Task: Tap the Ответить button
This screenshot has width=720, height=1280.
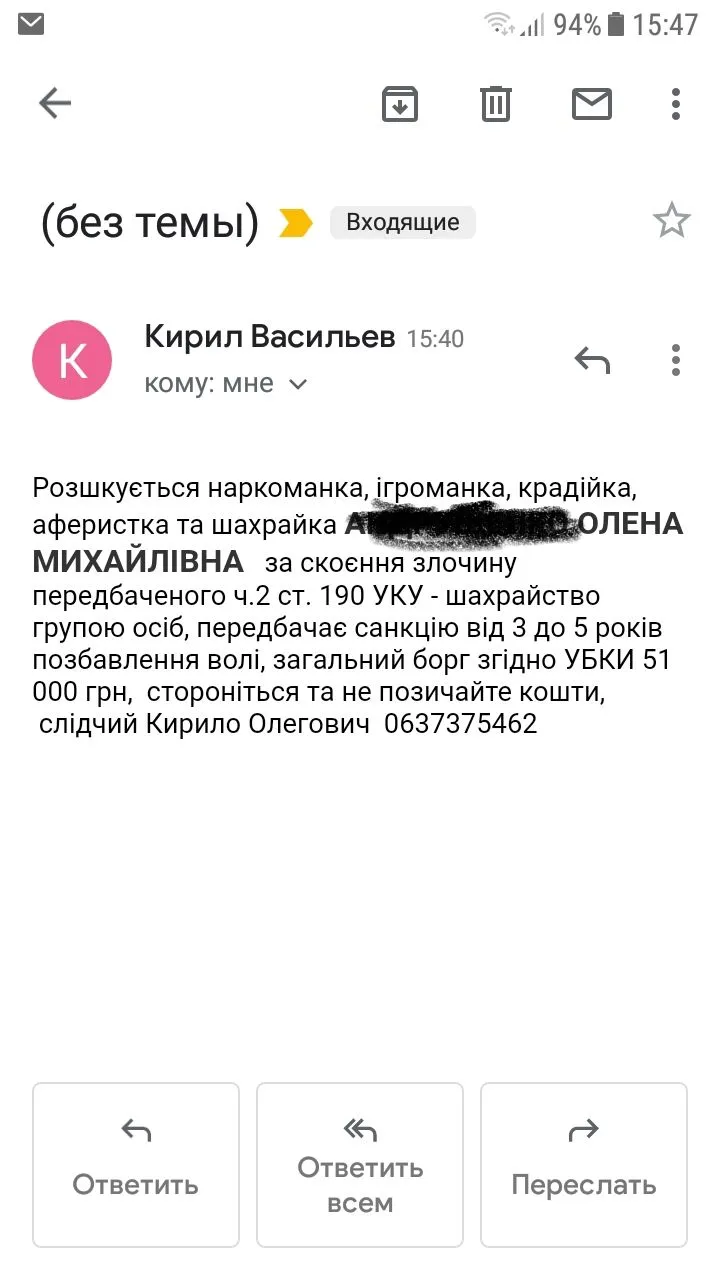Action: coord(136,1164)
